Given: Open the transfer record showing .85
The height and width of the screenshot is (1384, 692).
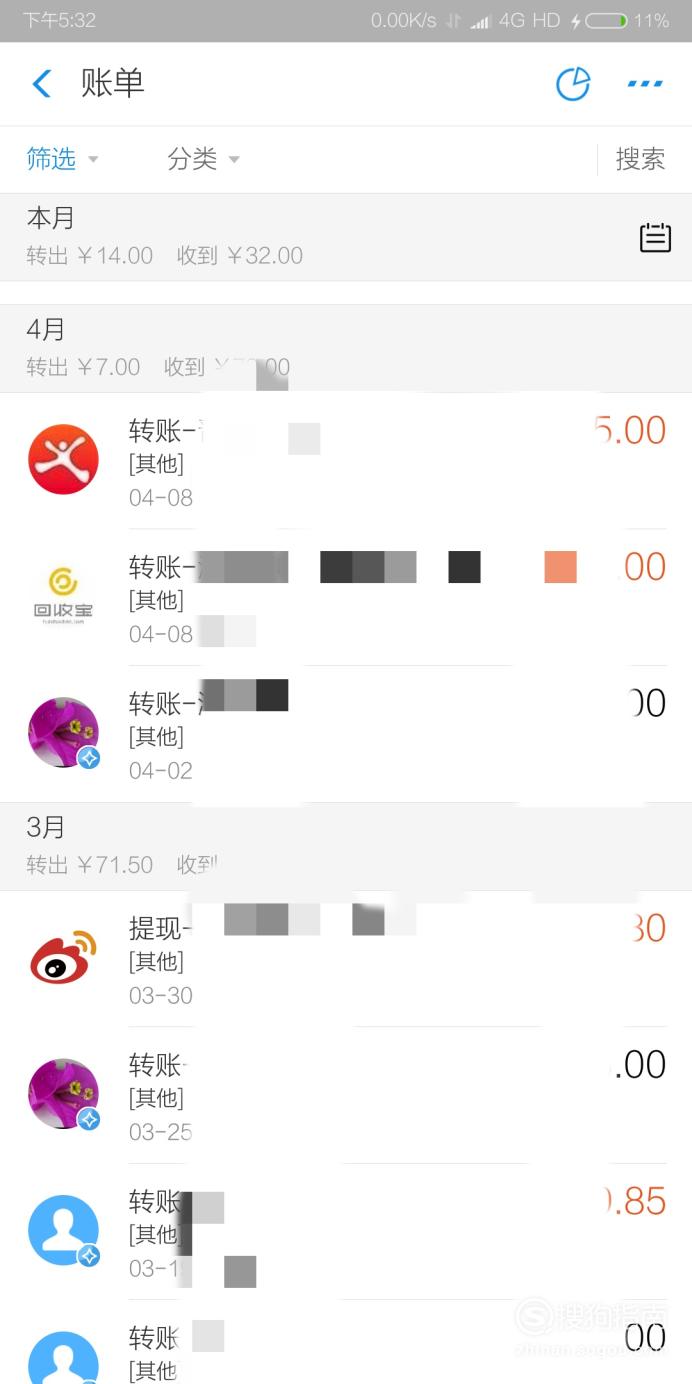Looking at the screenshot, I should [x=346, y=1232].
